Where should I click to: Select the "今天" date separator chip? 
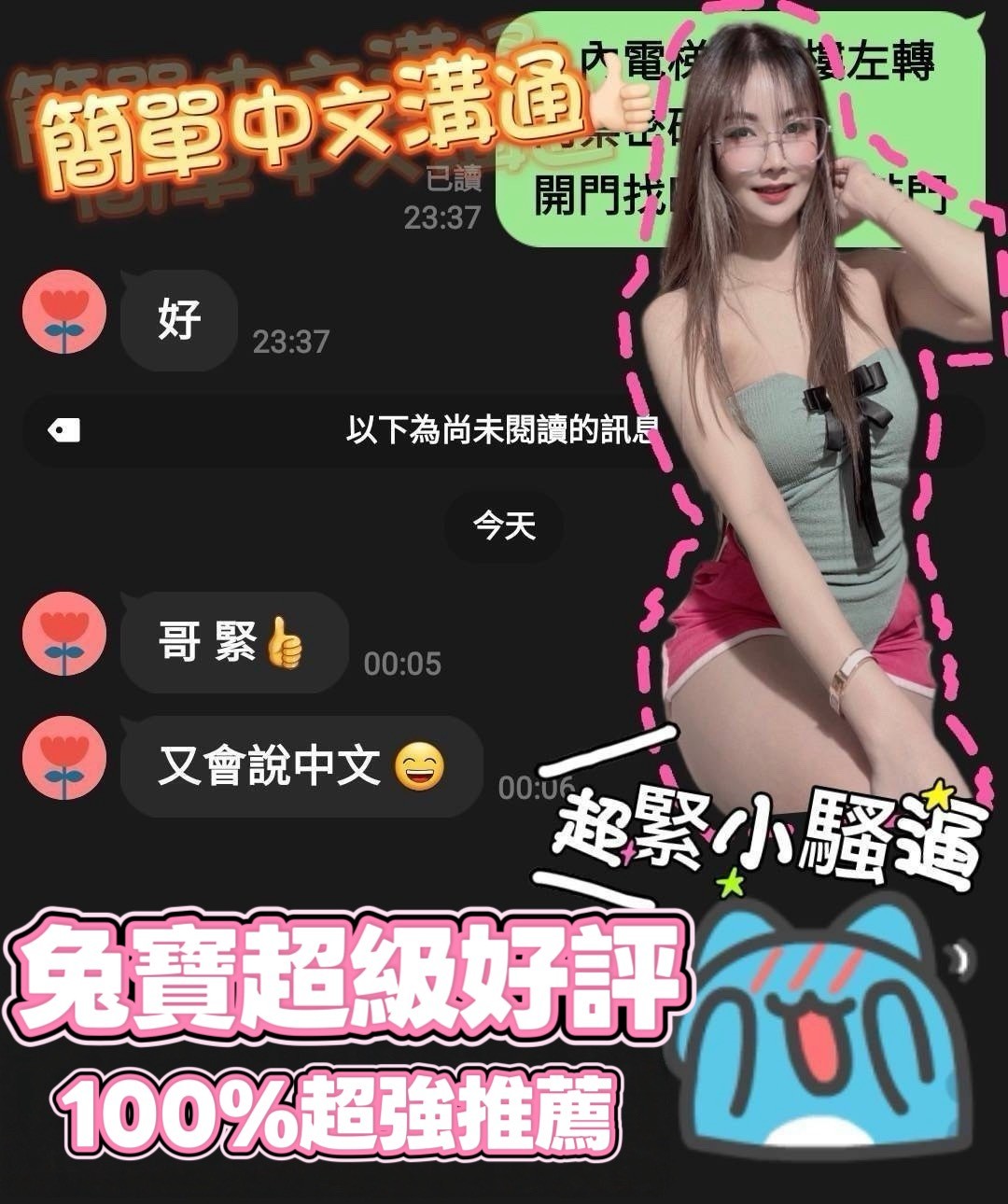pos(504,527)
